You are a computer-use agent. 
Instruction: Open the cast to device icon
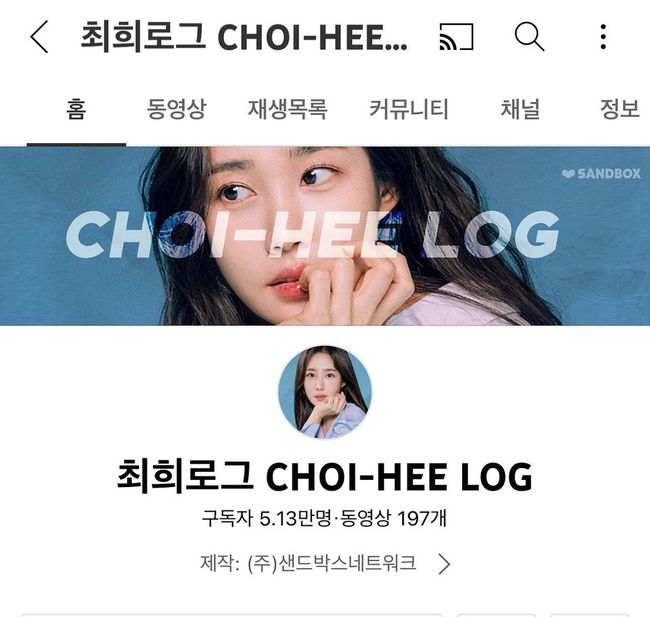click(x=455, y=38)
